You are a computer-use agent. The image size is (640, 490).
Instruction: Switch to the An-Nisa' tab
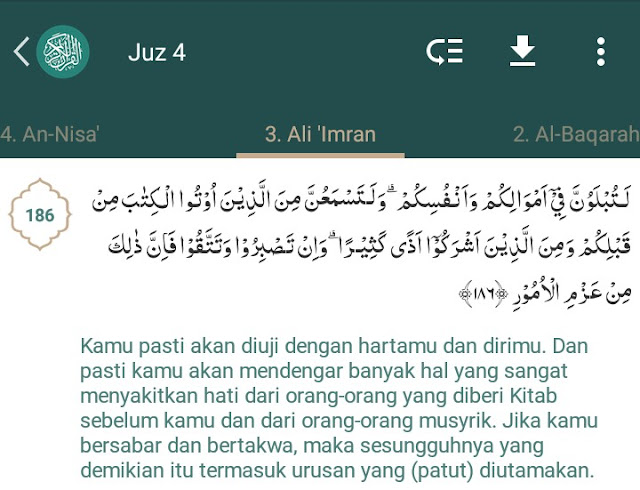(x=50, y=133)
